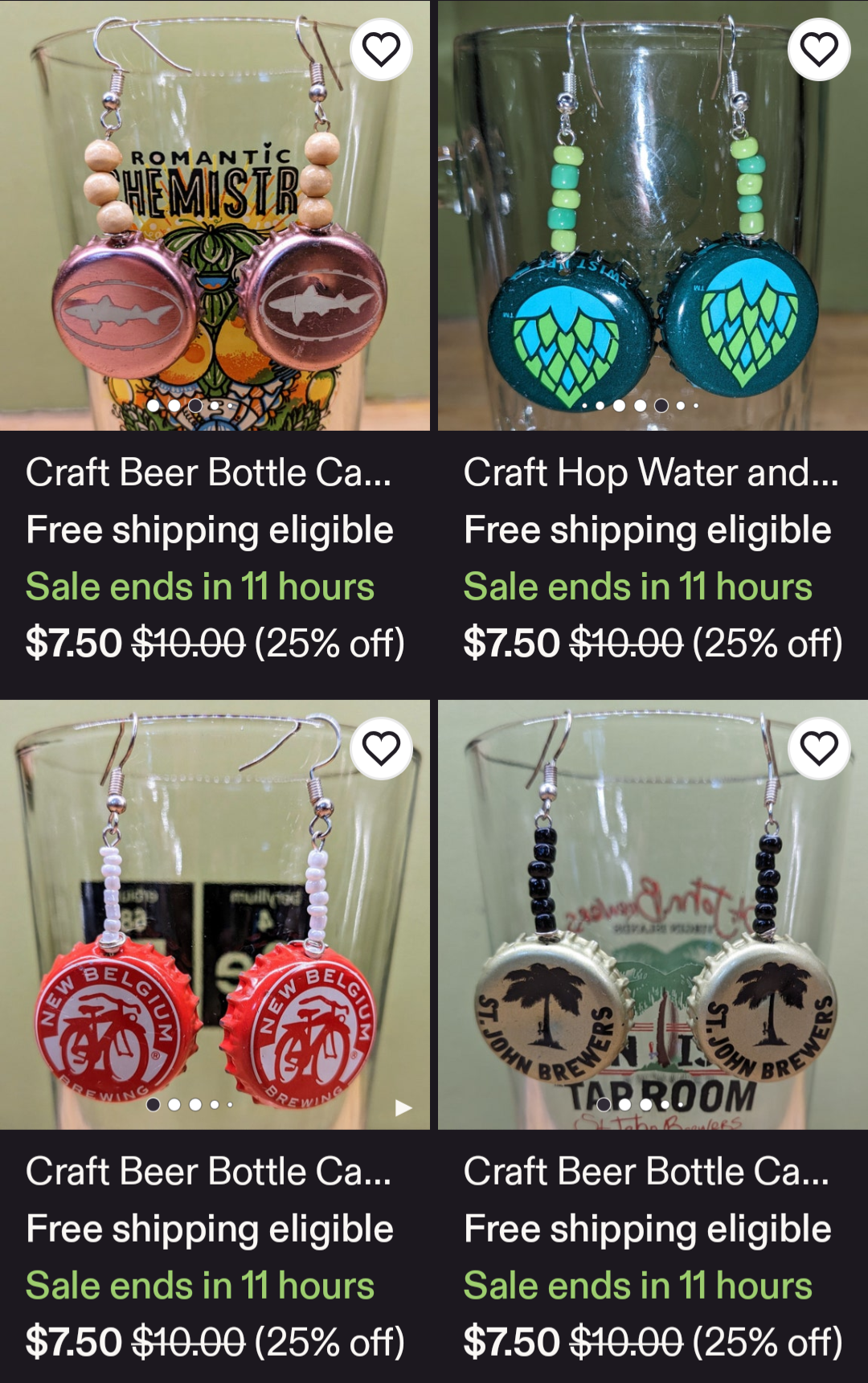This screenshot has width=868, height=1383.
Task: Favorite the pink shark bottle cap earrings
Action: click(x=381, y=50)
